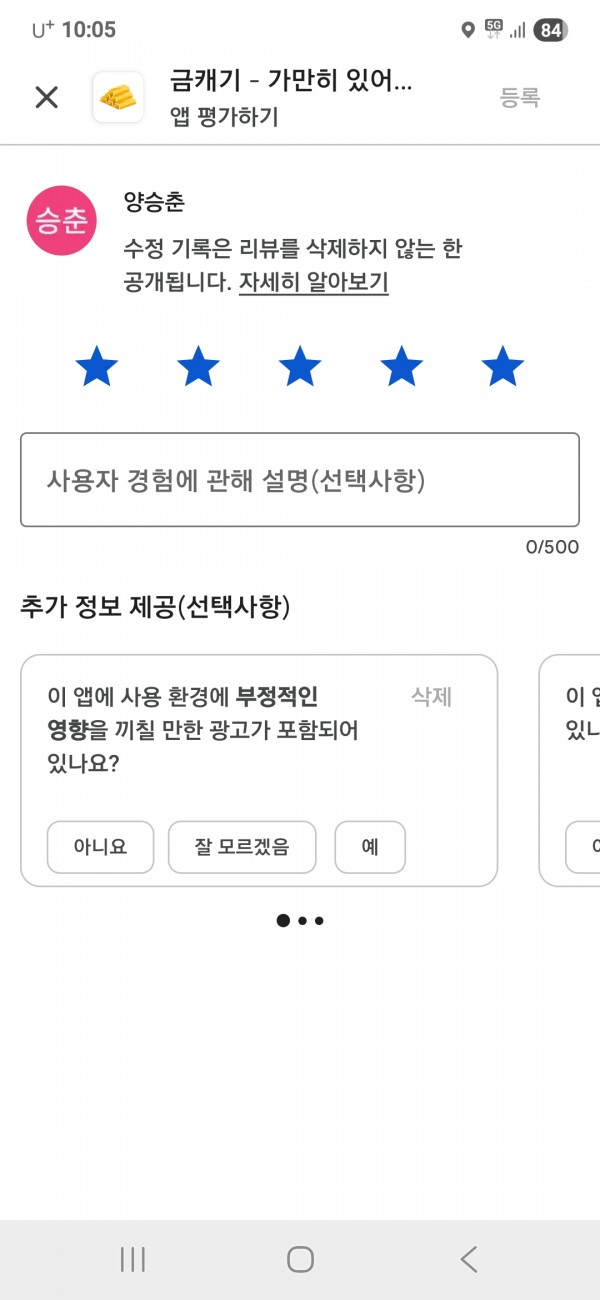Rate the app four stars
This screenshot has height=1300, width=600.
pos(401,367)
